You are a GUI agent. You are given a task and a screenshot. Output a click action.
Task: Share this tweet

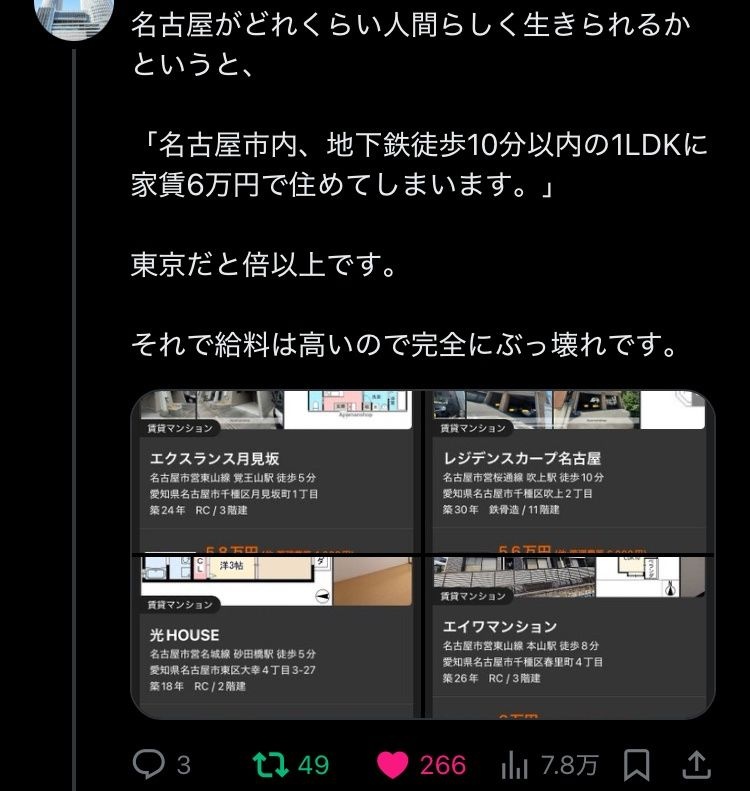(697, 765)
